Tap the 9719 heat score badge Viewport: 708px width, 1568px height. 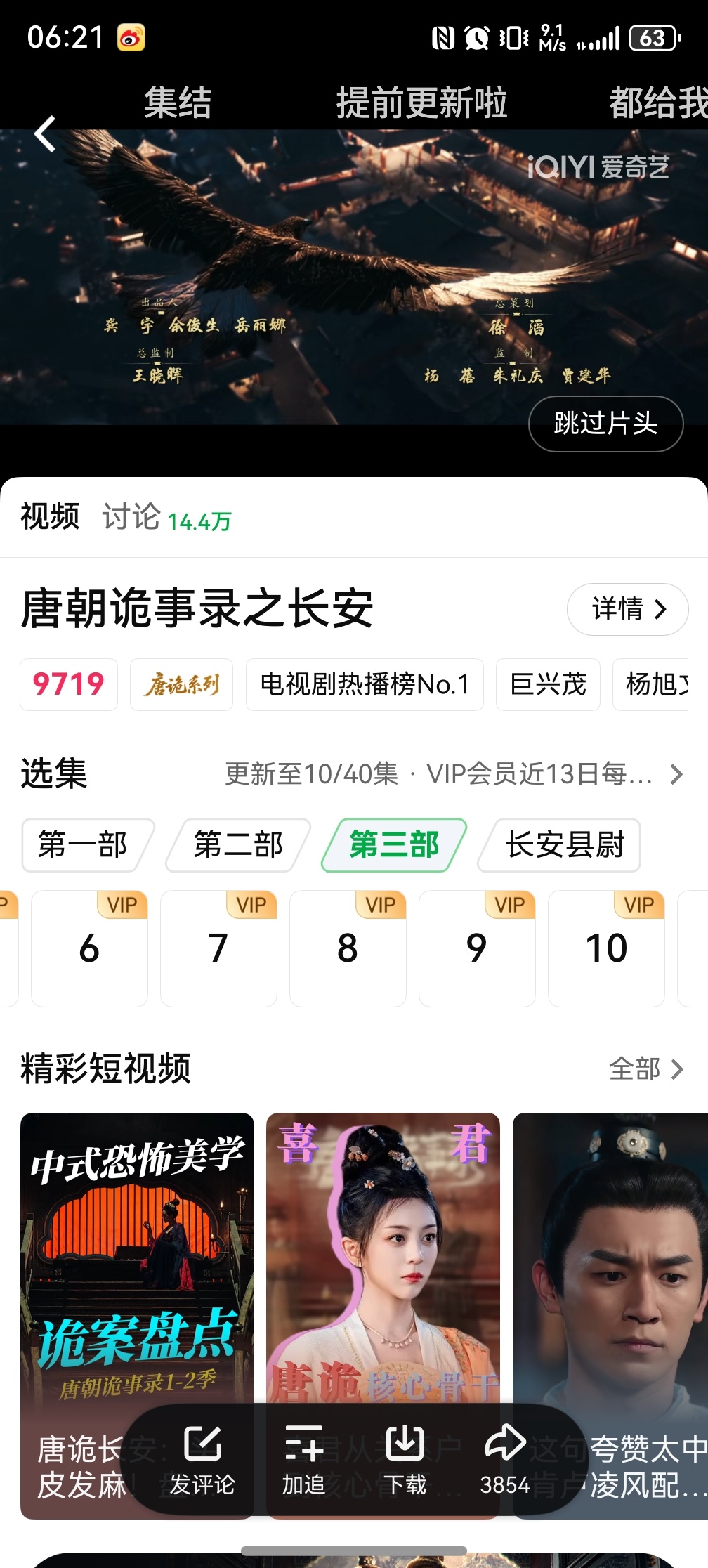pyautogui.click(x=68, y=684)
